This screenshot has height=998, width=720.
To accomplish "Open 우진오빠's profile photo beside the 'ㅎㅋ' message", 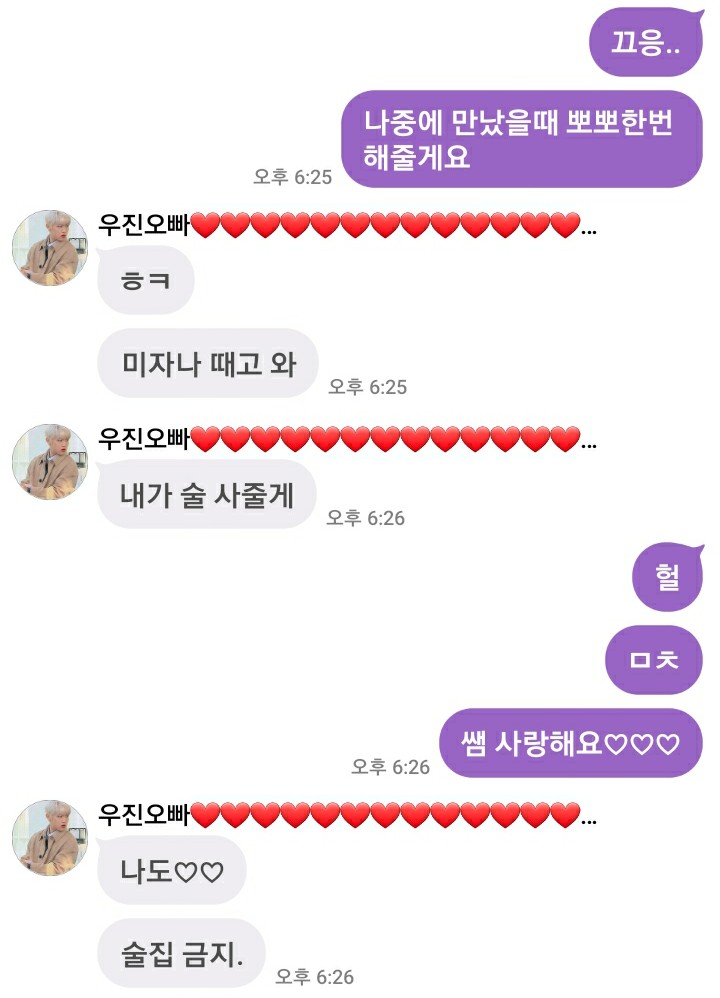I will click(50, 248).
